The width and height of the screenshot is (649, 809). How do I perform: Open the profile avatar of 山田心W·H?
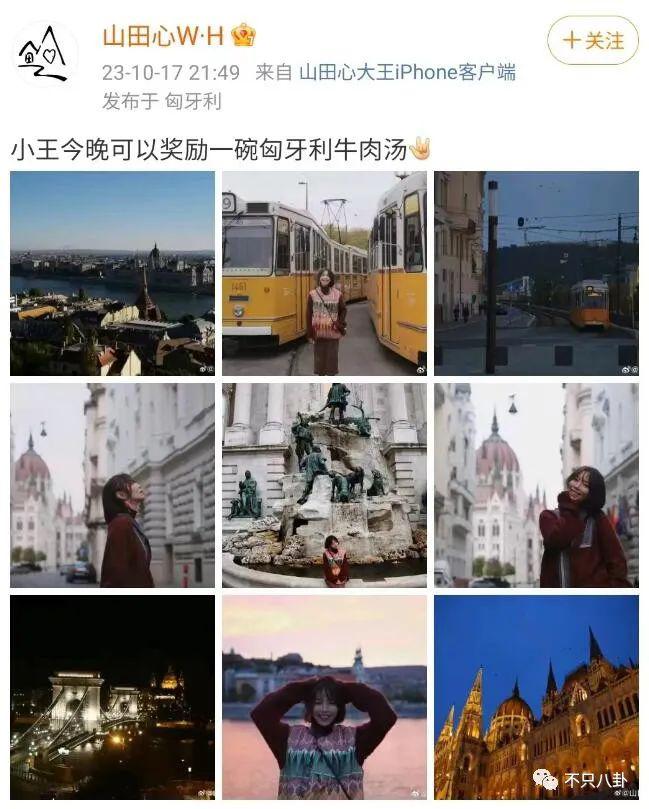click(45, 54)
